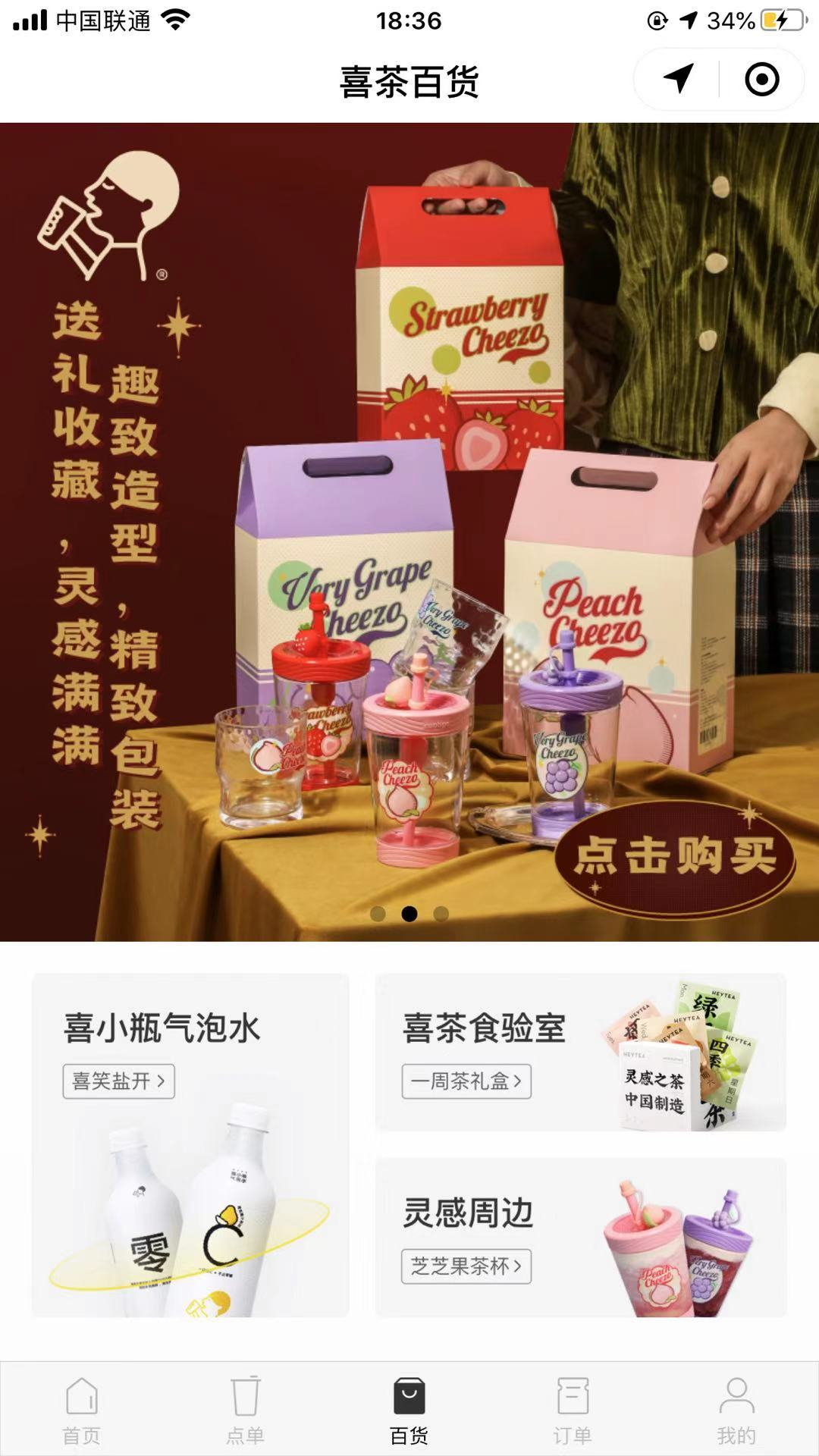Tap the 一周茶礼盒 button

466,1081
